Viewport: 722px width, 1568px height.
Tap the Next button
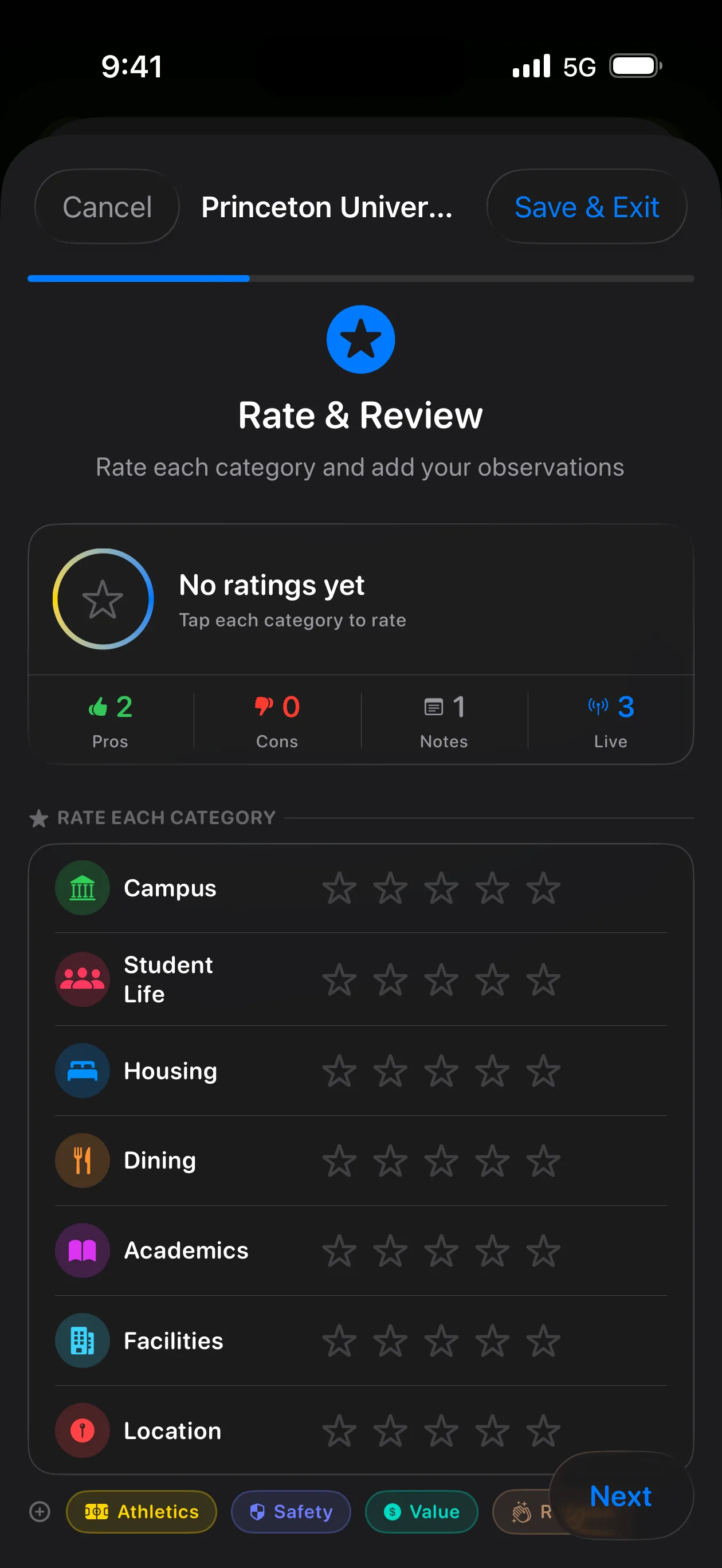(x=620, y=1496)
